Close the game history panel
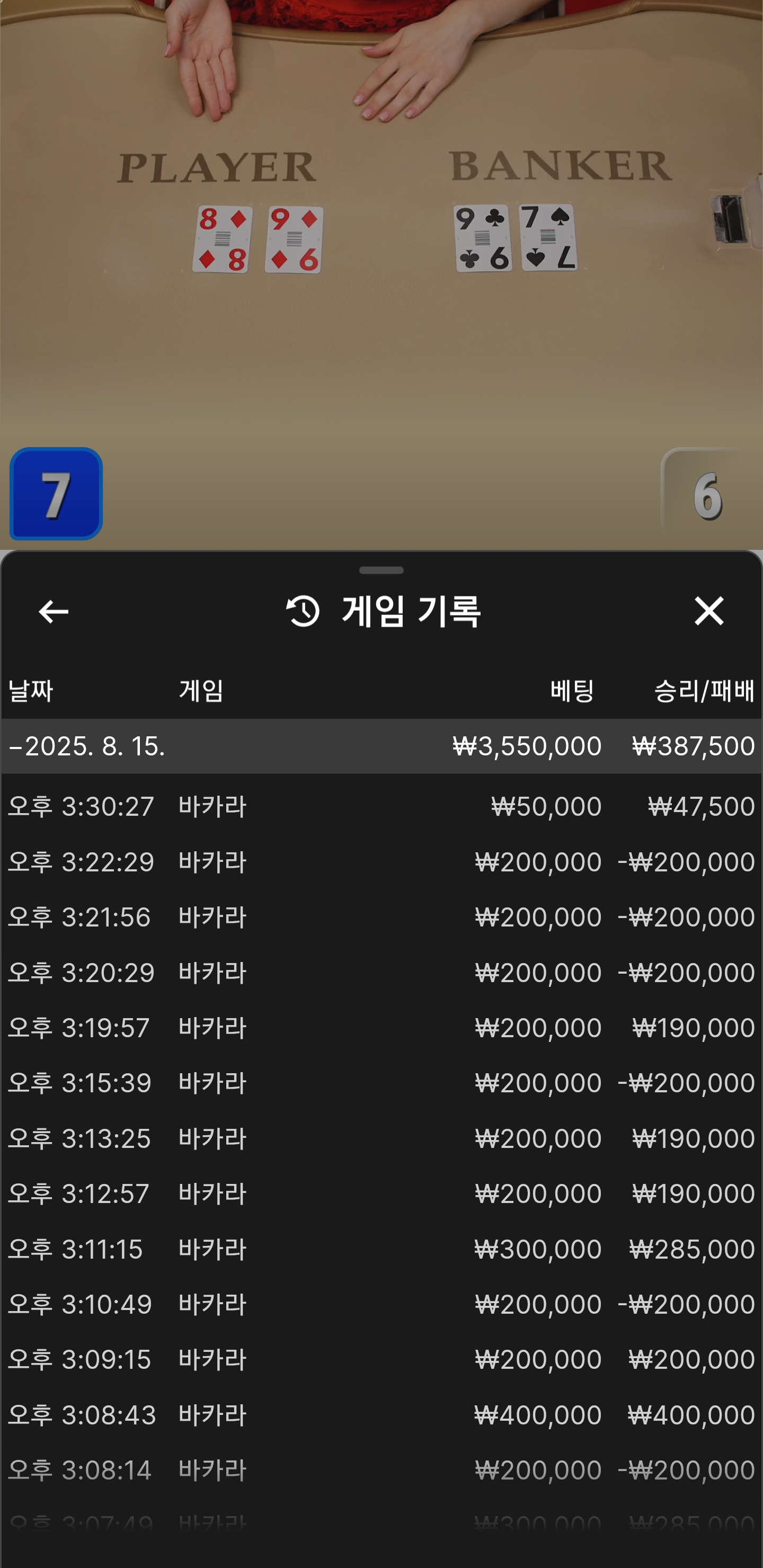This screenshot has height=1568, width=763. pyautogui.click(x=709, y=611)
